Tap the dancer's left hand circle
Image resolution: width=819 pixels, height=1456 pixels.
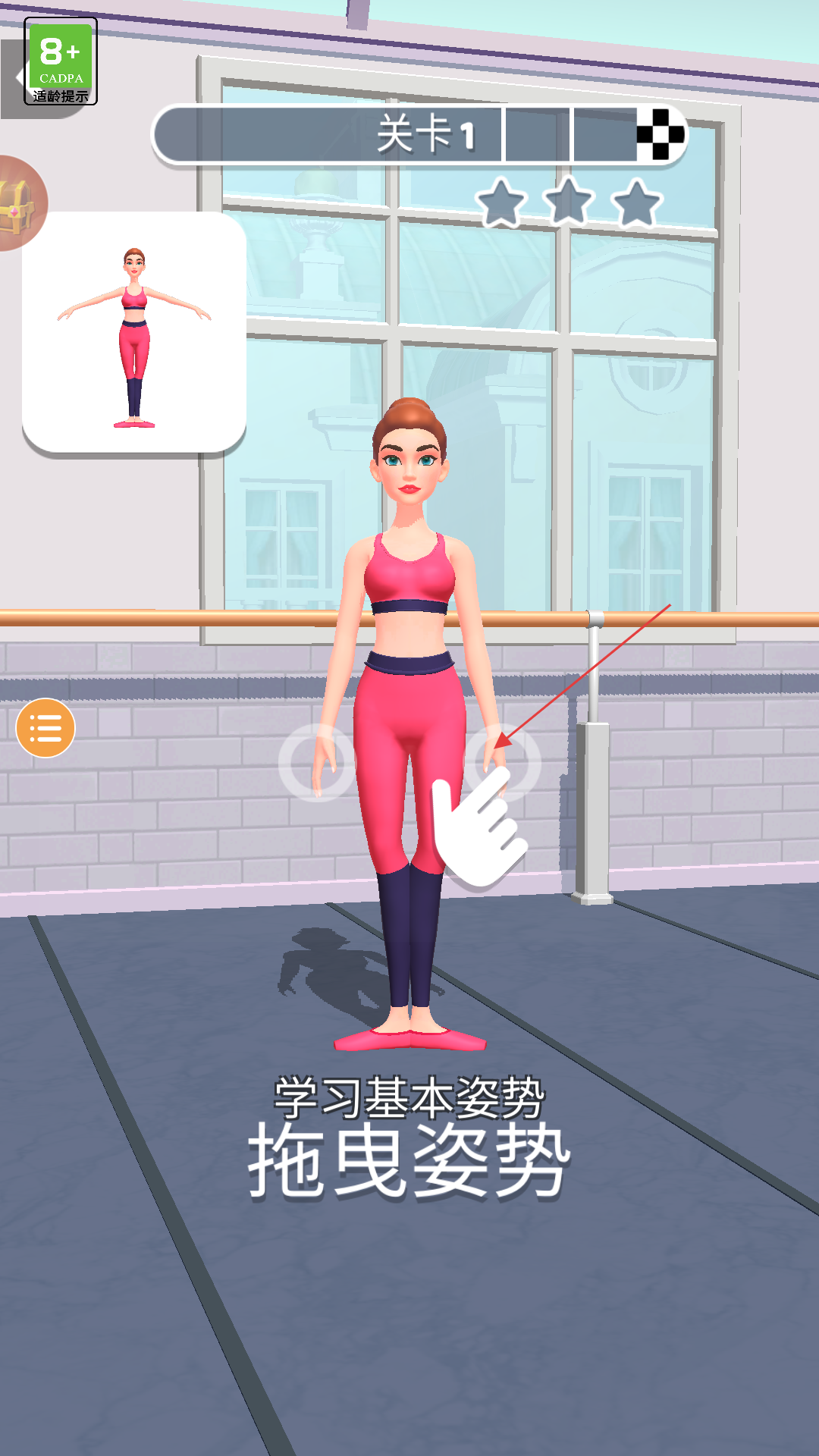(x=502, y=762)
